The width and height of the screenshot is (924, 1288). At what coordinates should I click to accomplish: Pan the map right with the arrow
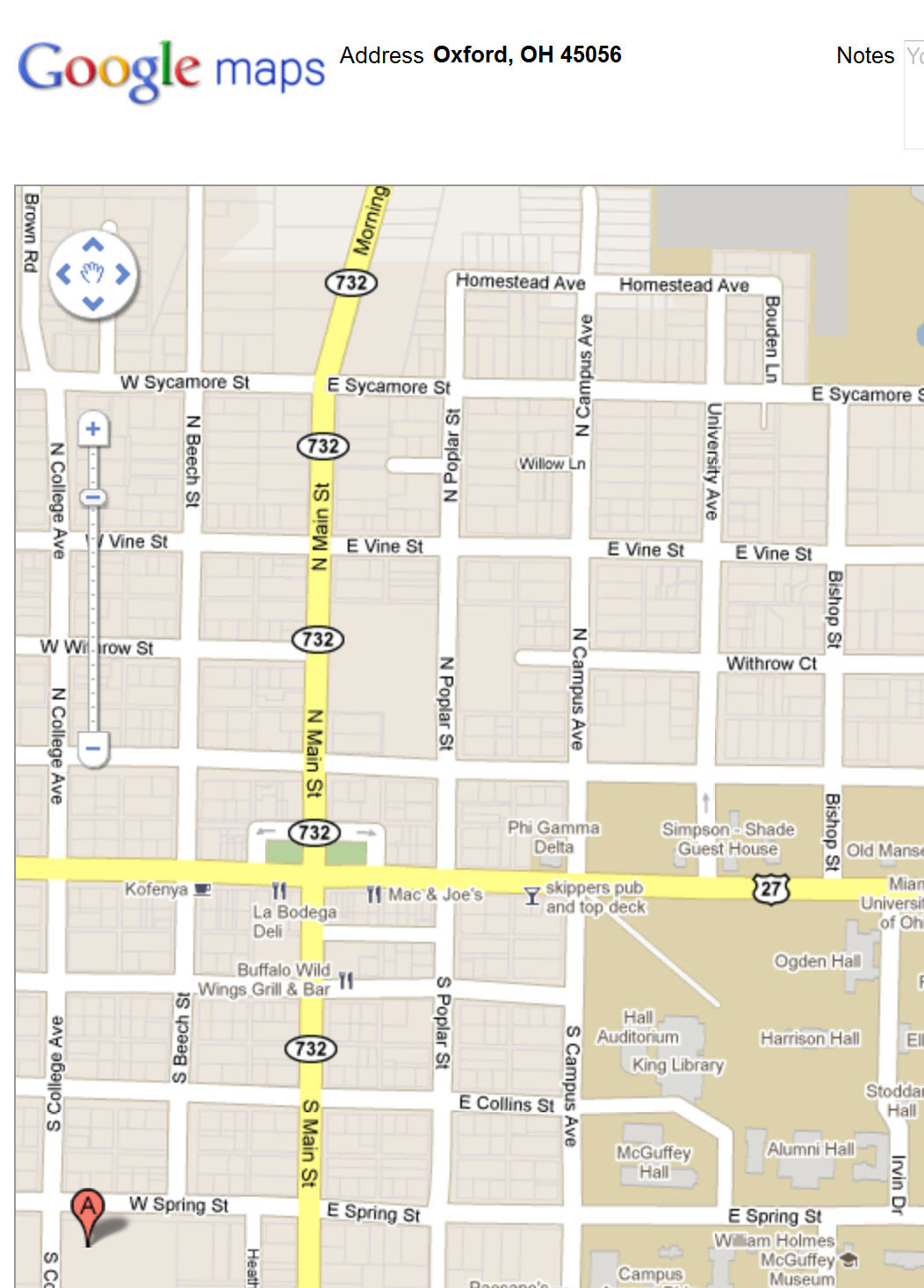tap(123, 274)
